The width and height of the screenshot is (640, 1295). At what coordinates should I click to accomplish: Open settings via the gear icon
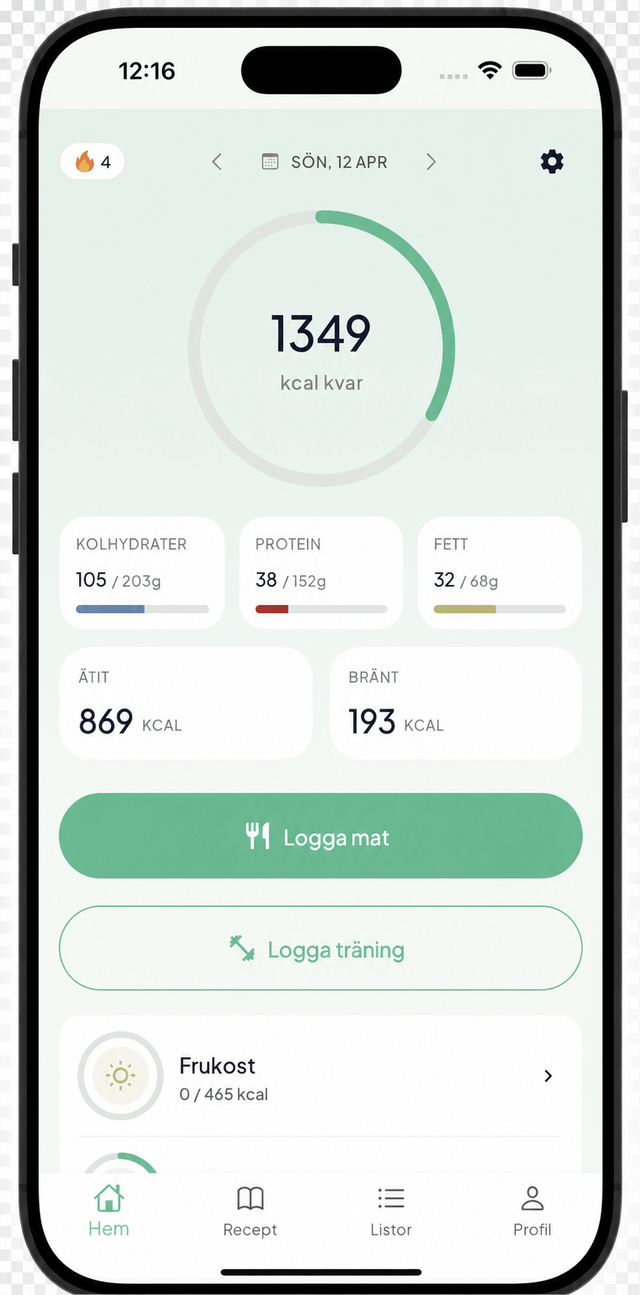coord(552,162)
